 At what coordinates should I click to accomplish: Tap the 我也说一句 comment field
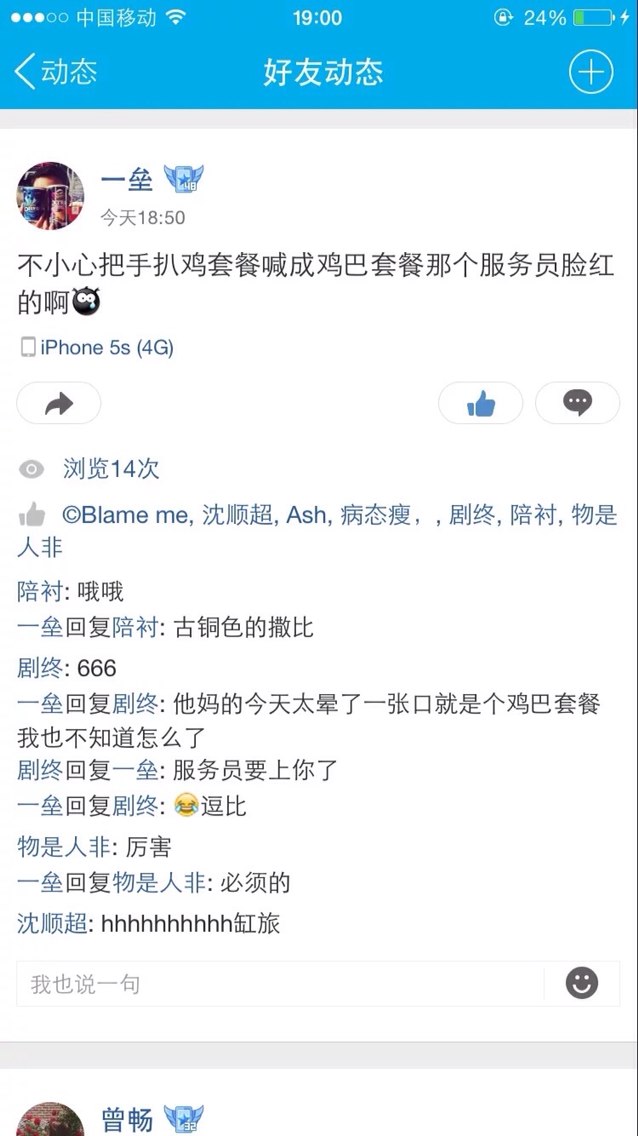tap(280, 984)
